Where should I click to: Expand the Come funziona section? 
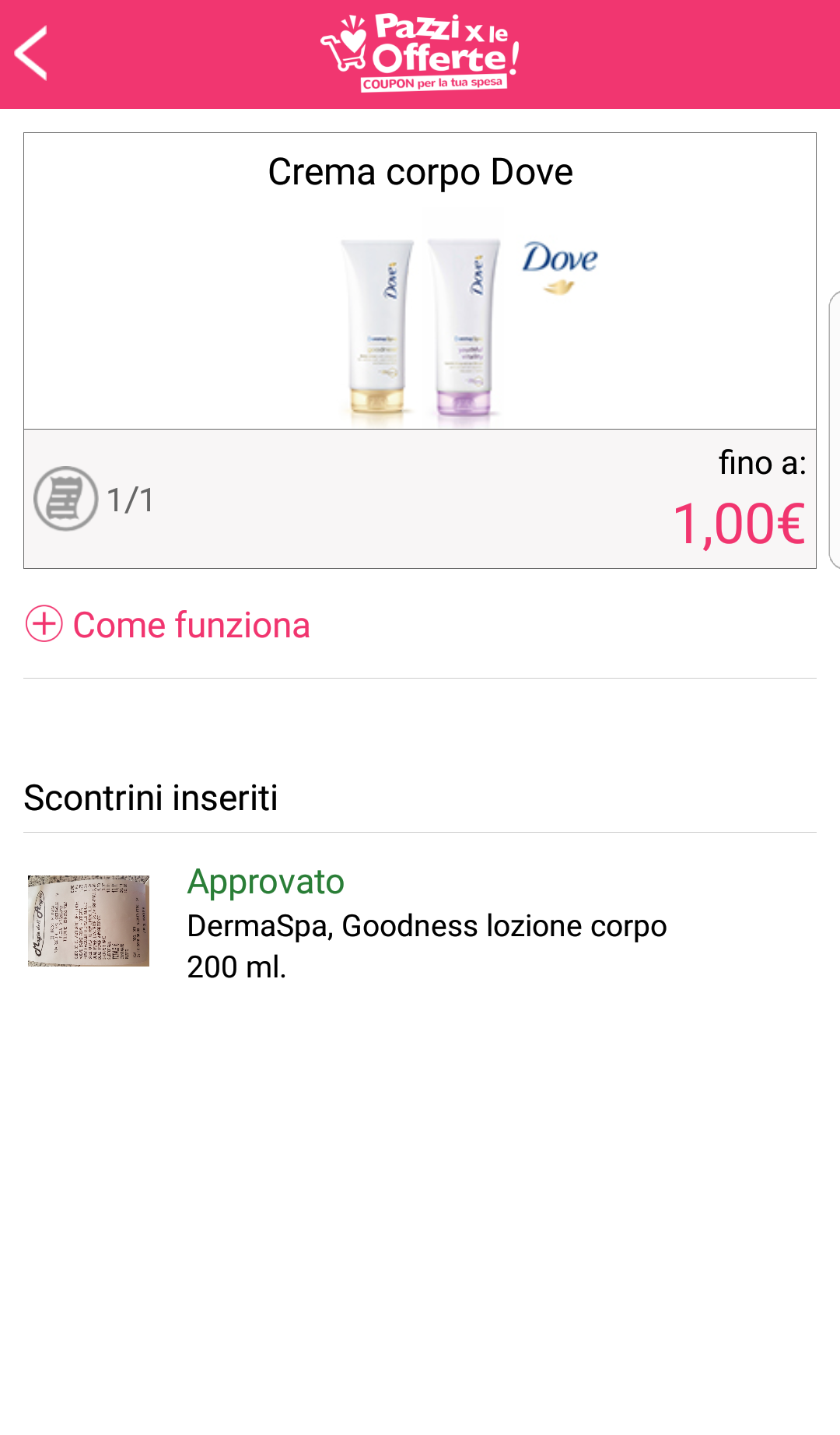pyautogui.click(x=168, y=625)
